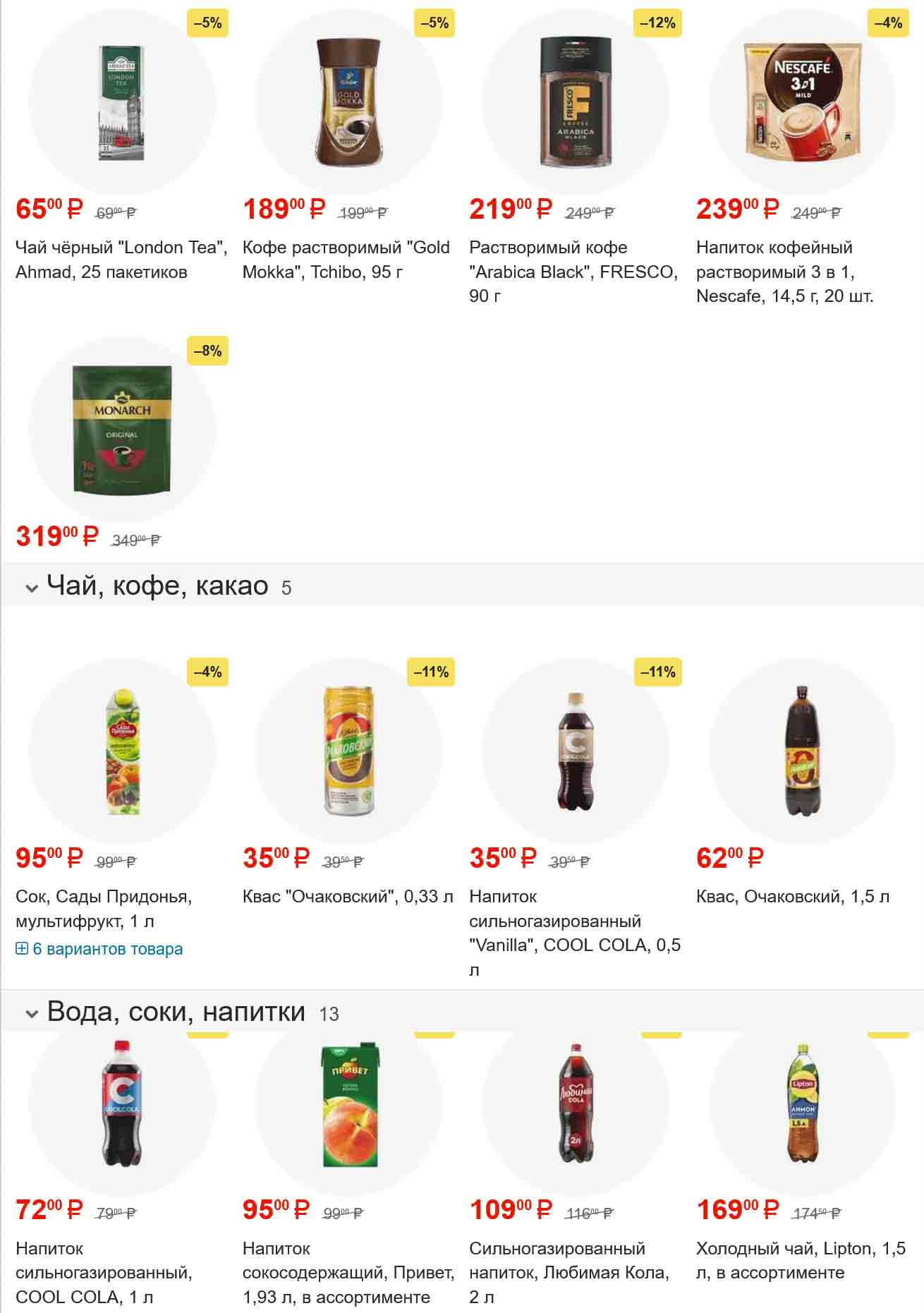Open Квас Очаковский 1,5 л card

(802, 751)
